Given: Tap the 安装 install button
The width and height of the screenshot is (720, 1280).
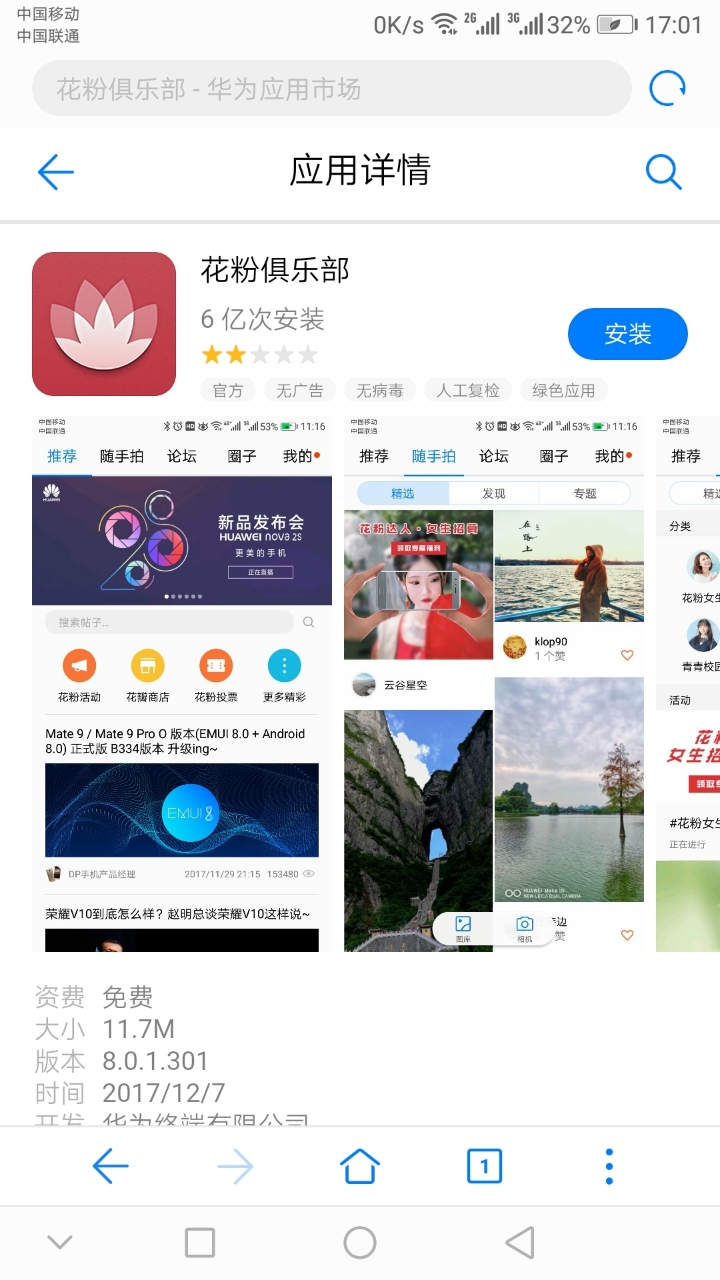Looking at the screenshot, I should pyautogui.click(x=627, y=334).
